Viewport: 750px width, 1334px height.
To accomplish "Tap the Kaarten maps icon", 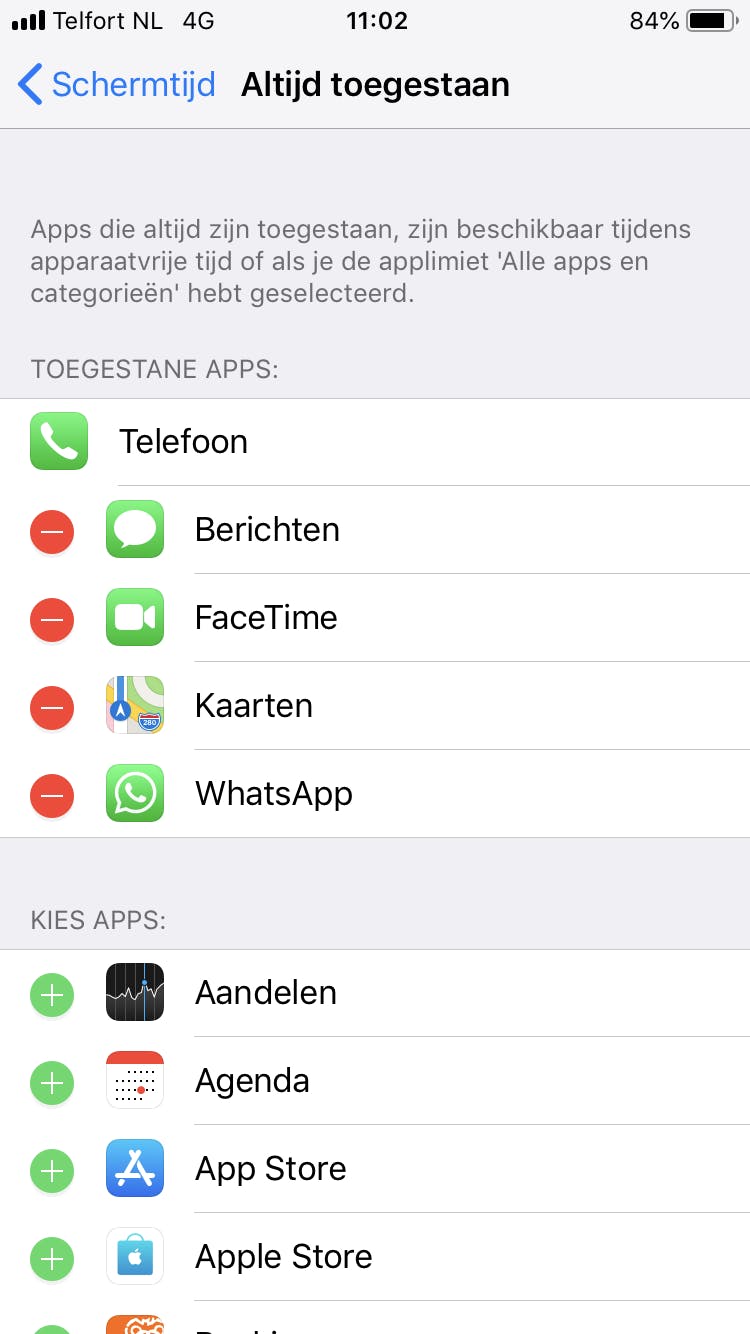I will point(134,705).
